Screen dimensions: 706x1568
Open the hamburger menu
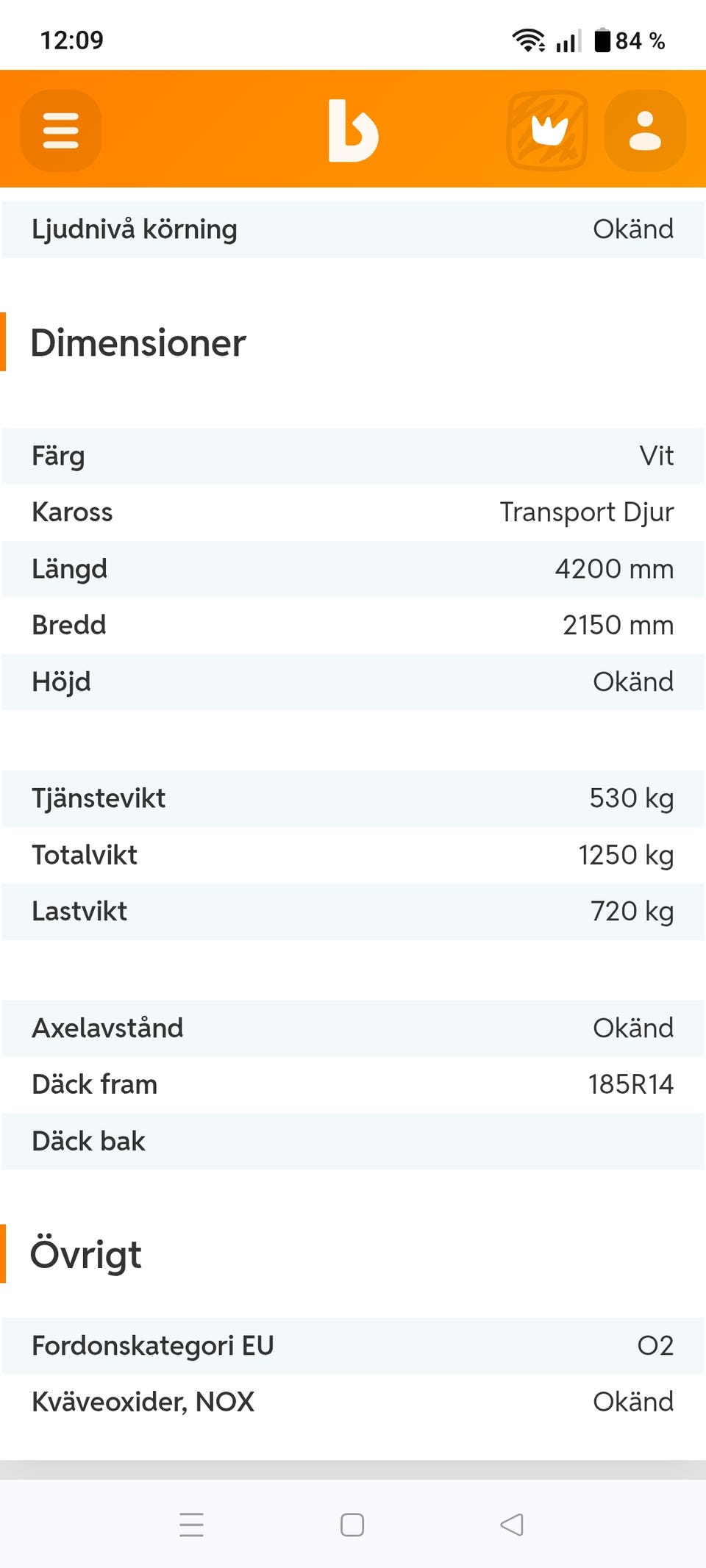60,131
